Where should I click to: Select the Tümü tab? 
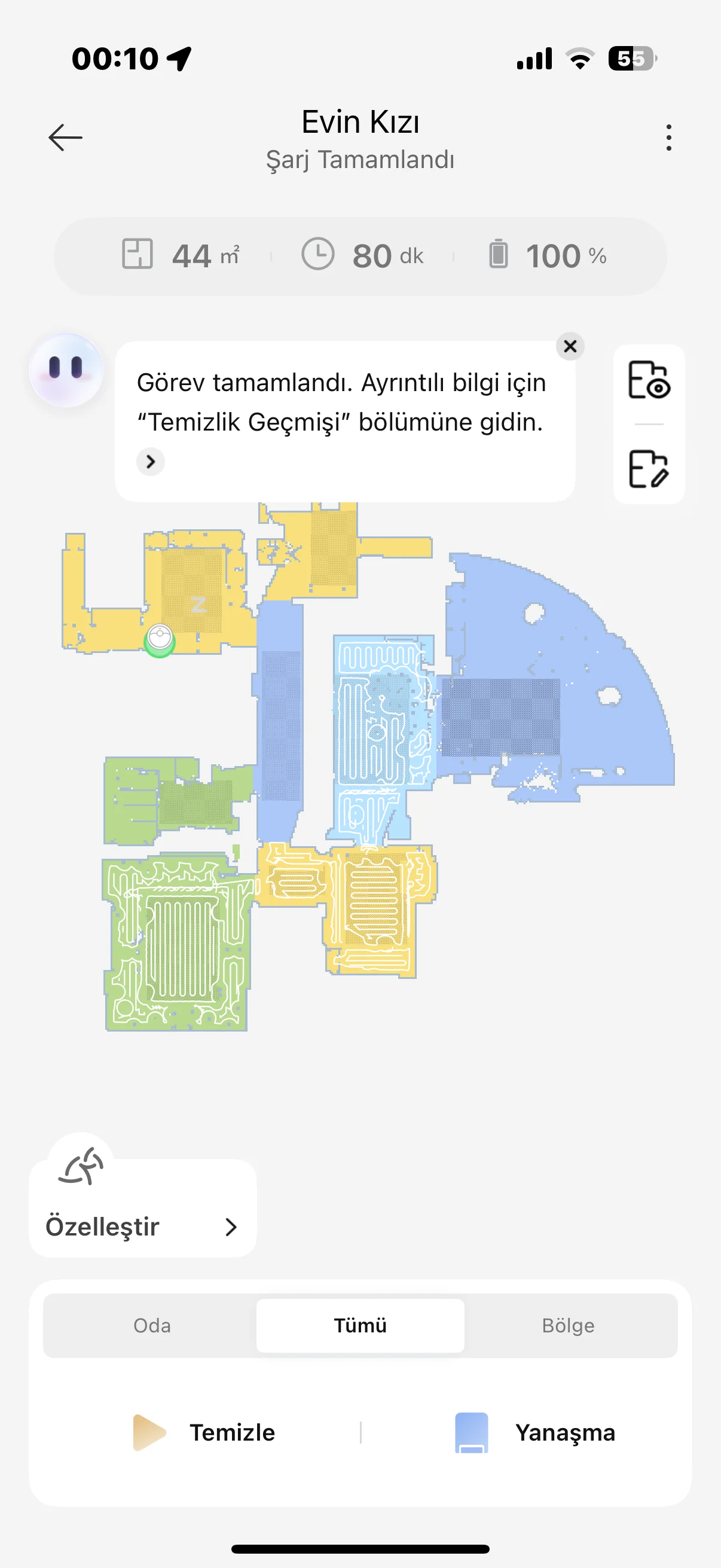pos(360,1325)
